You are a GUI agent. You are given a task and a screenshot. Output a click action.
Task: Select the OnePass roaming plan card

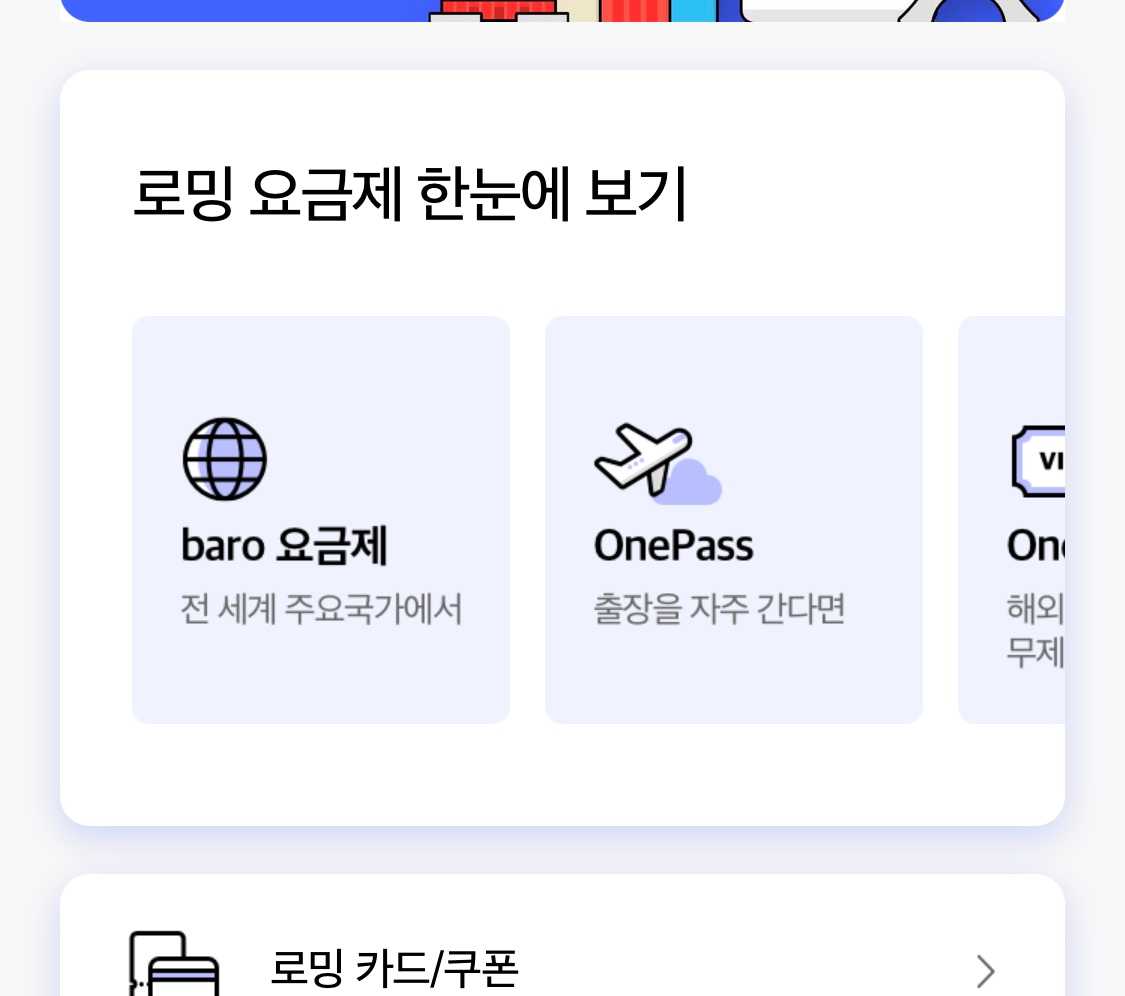[733, 519]
